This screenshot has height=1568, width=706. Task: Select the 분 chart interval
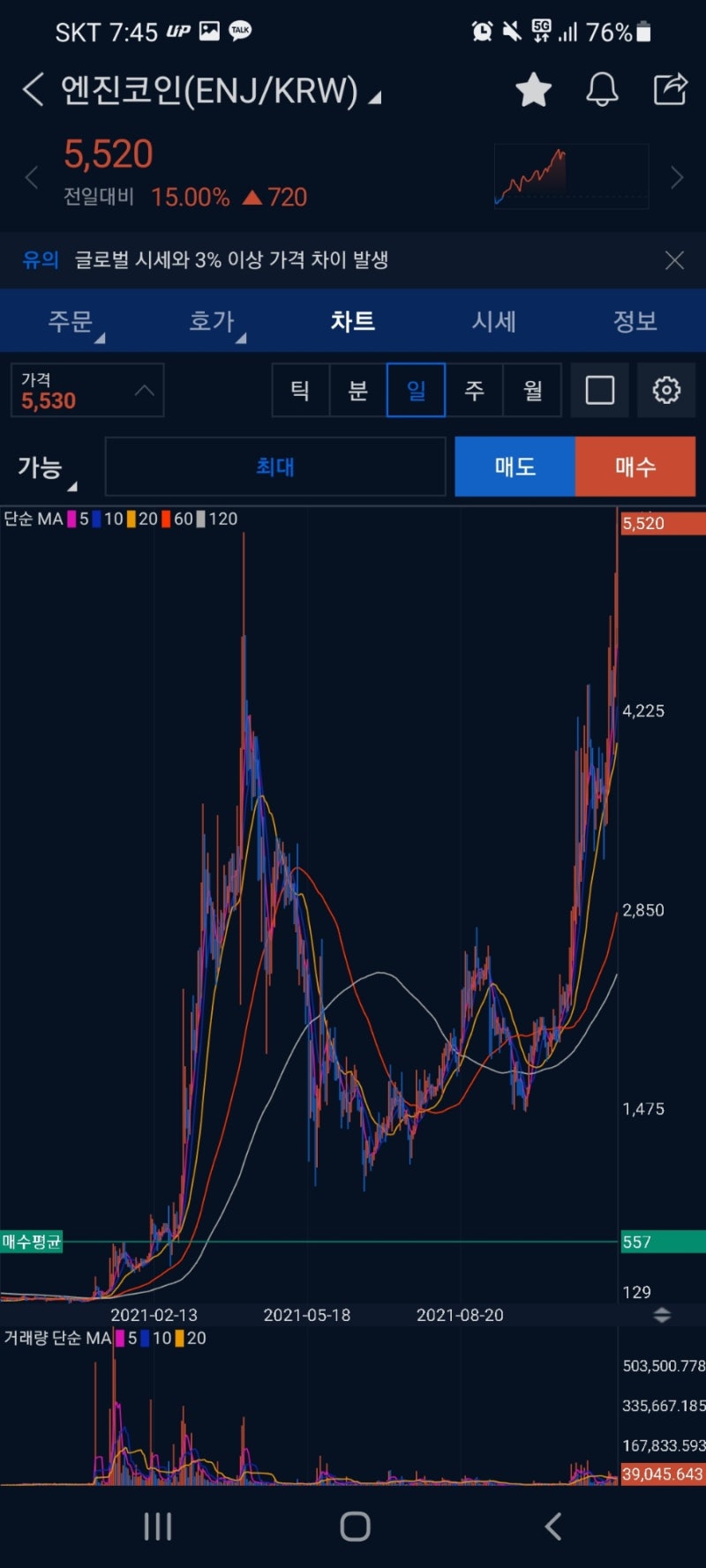coord(357,390)
